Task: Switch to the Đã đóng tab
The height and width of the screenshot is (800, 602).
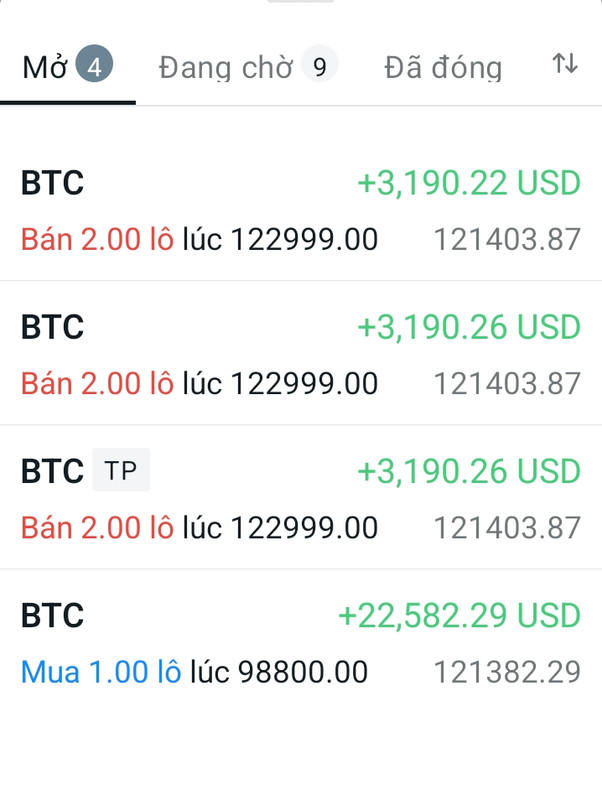Action: point(442,67)
